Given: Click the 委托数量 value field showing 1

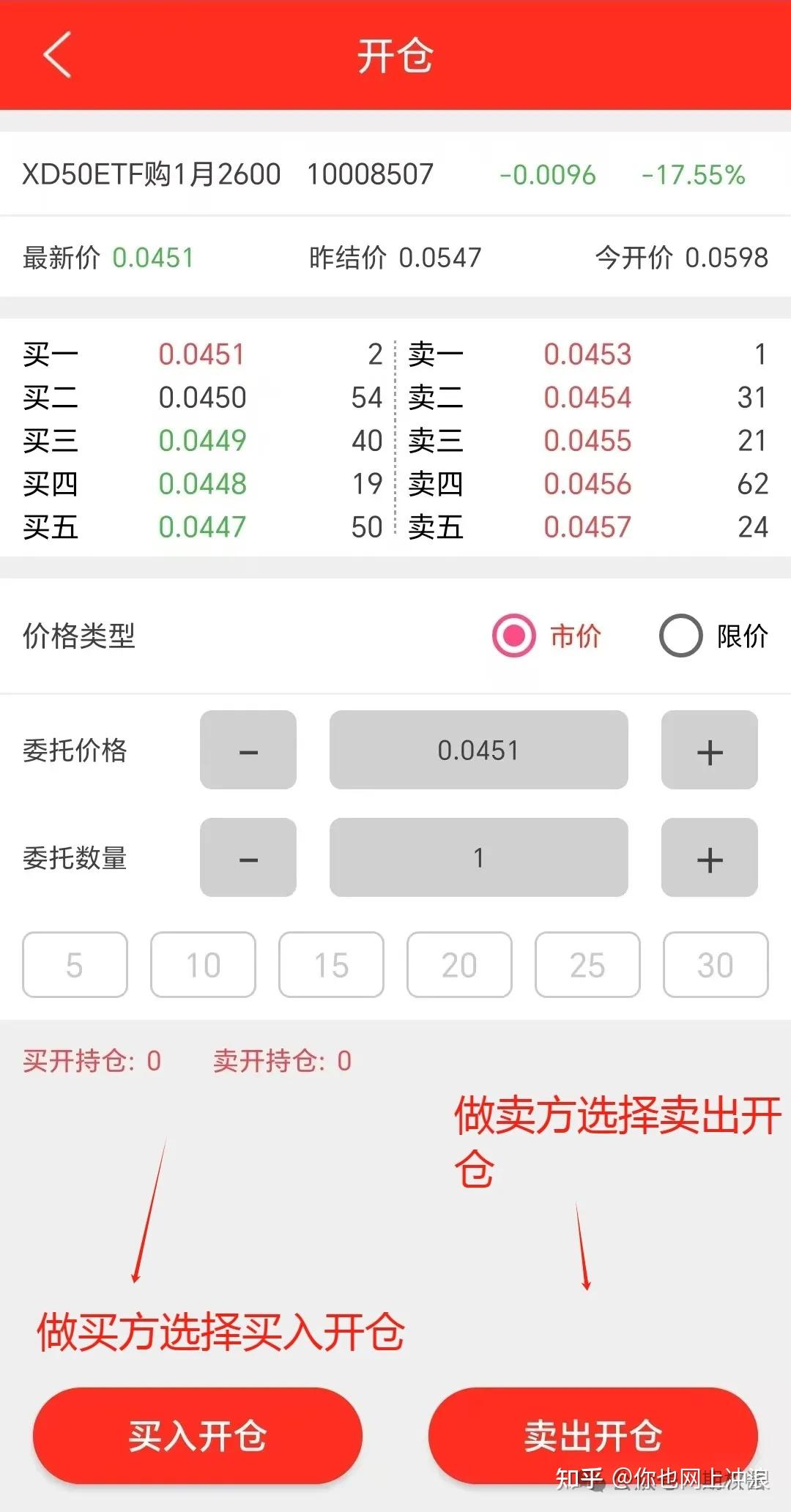Looking at the screenshot, I should (x=478, y=857).
